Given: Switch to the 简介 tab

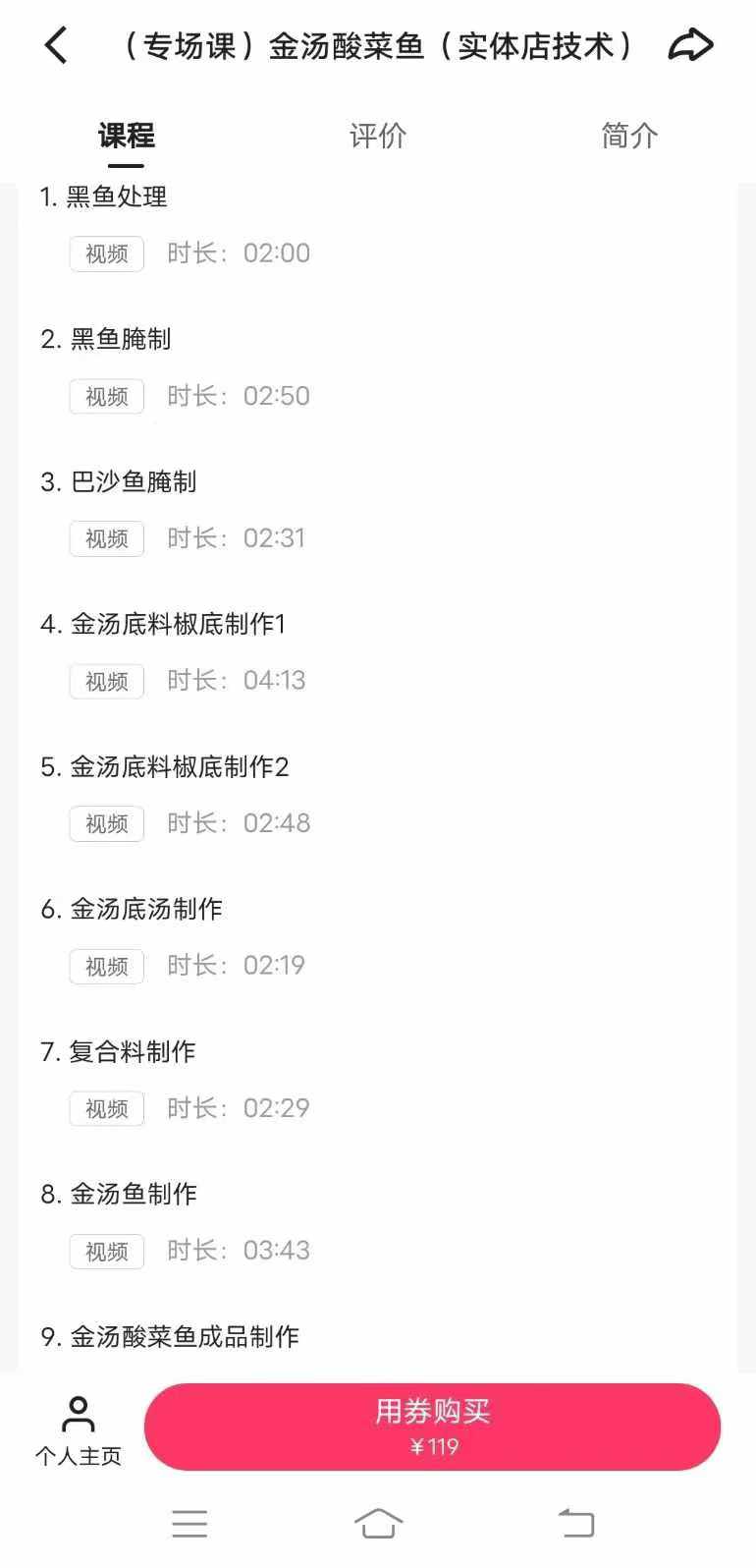Looking at the screenshot, I should pyautogui.click(x=628, y=136).
